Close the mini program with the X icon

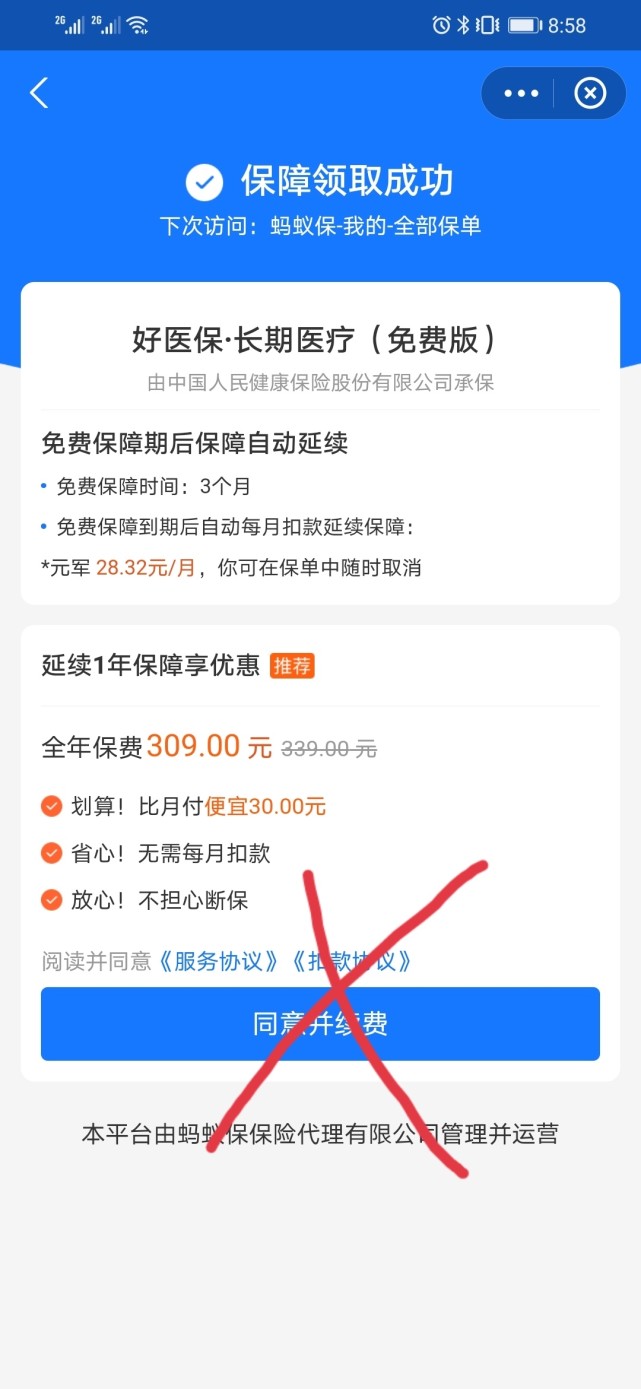(590, 94)
